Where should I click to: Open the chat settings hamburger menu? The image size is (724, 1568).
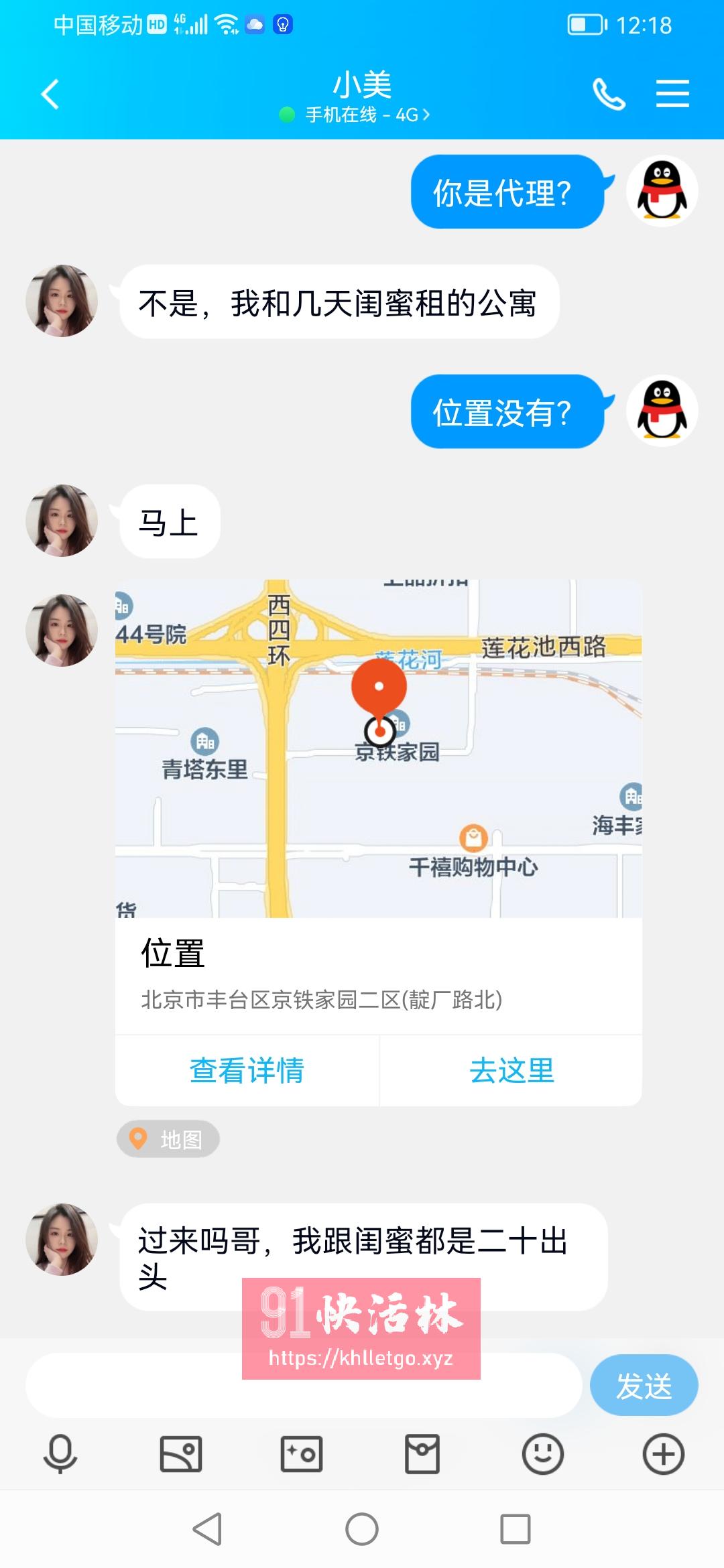click(672, 94)
